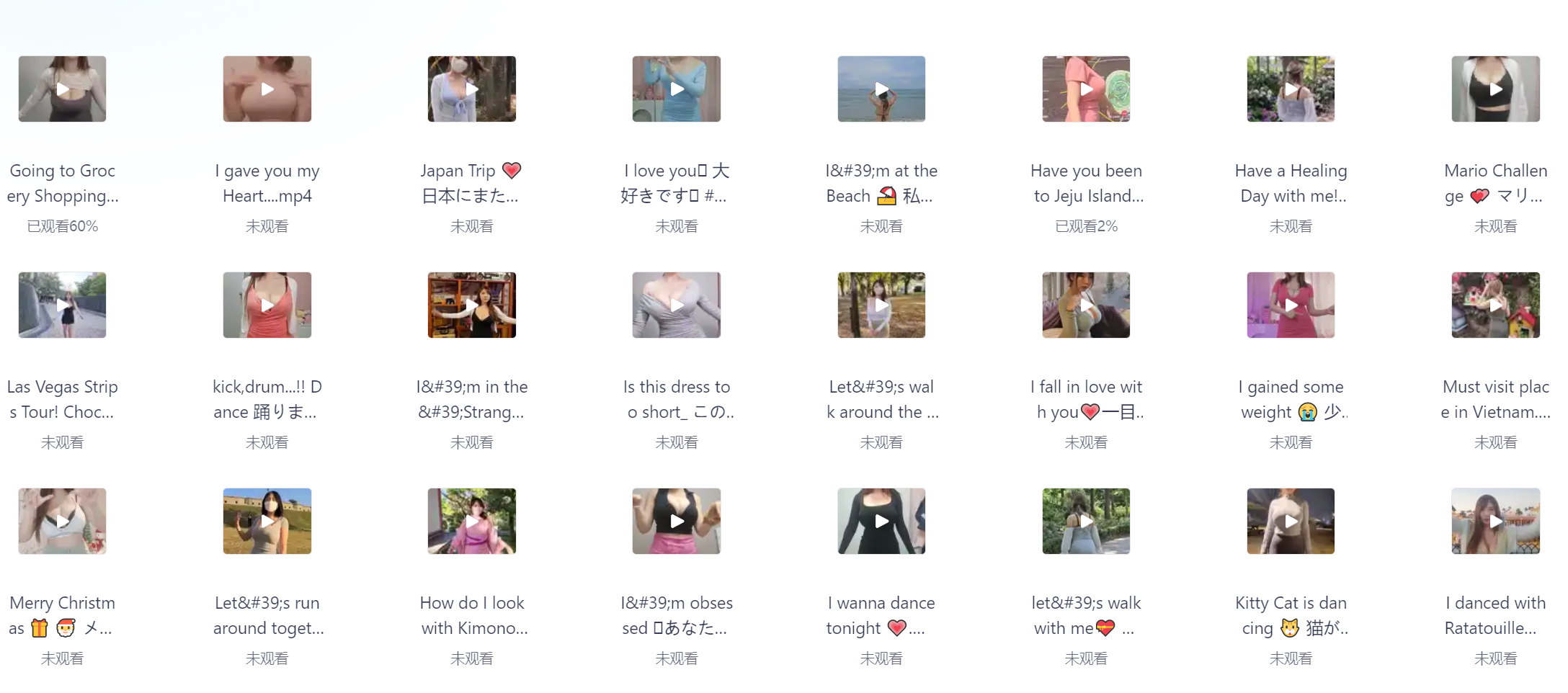Open the 'kick,drum...!! Dance' video
Viewport: 1568px width, 693px height.
tap(267, 305)
